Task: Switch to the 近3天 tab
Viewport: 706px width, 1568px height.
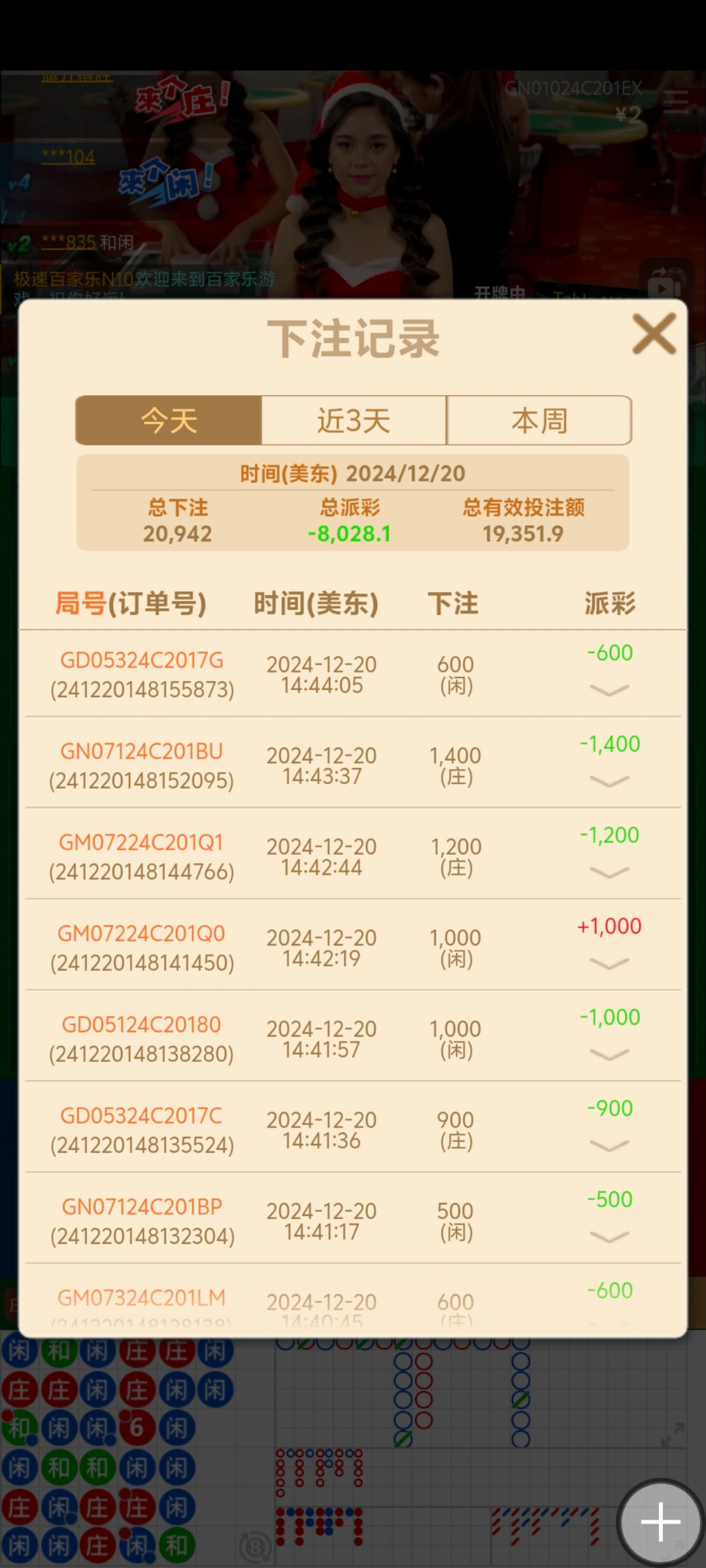Action: pyautogui.click(x=354, y=420)
